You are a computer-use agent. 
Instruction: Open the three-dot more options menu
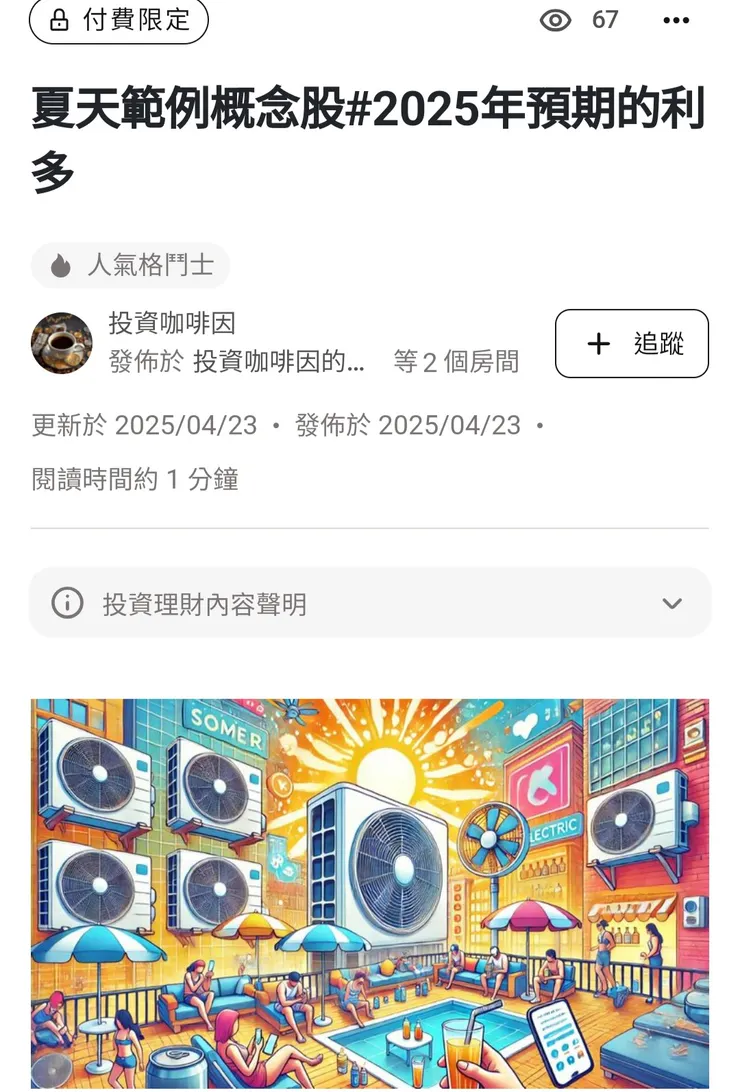(x=675, y=20)
